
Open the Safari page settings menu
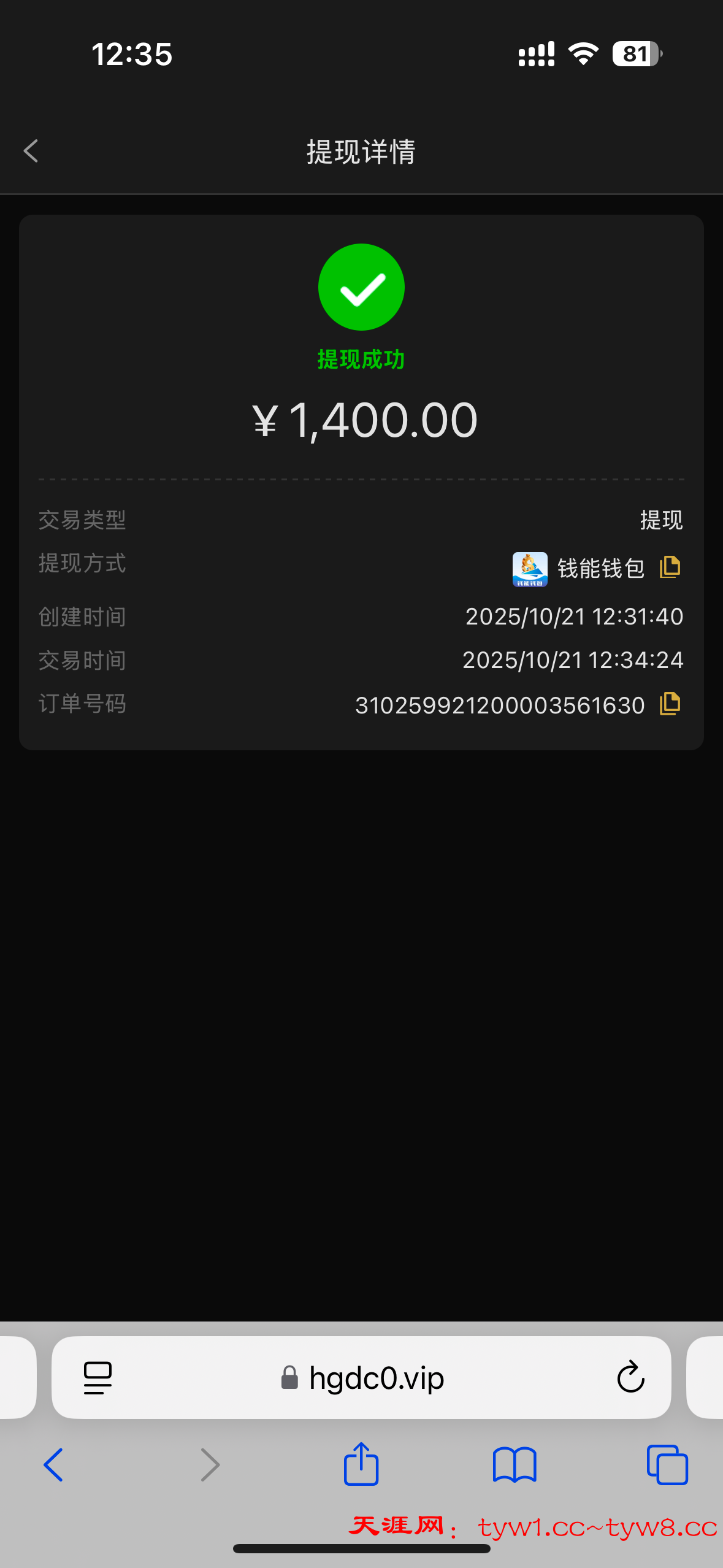click(x=98, y=1378)
